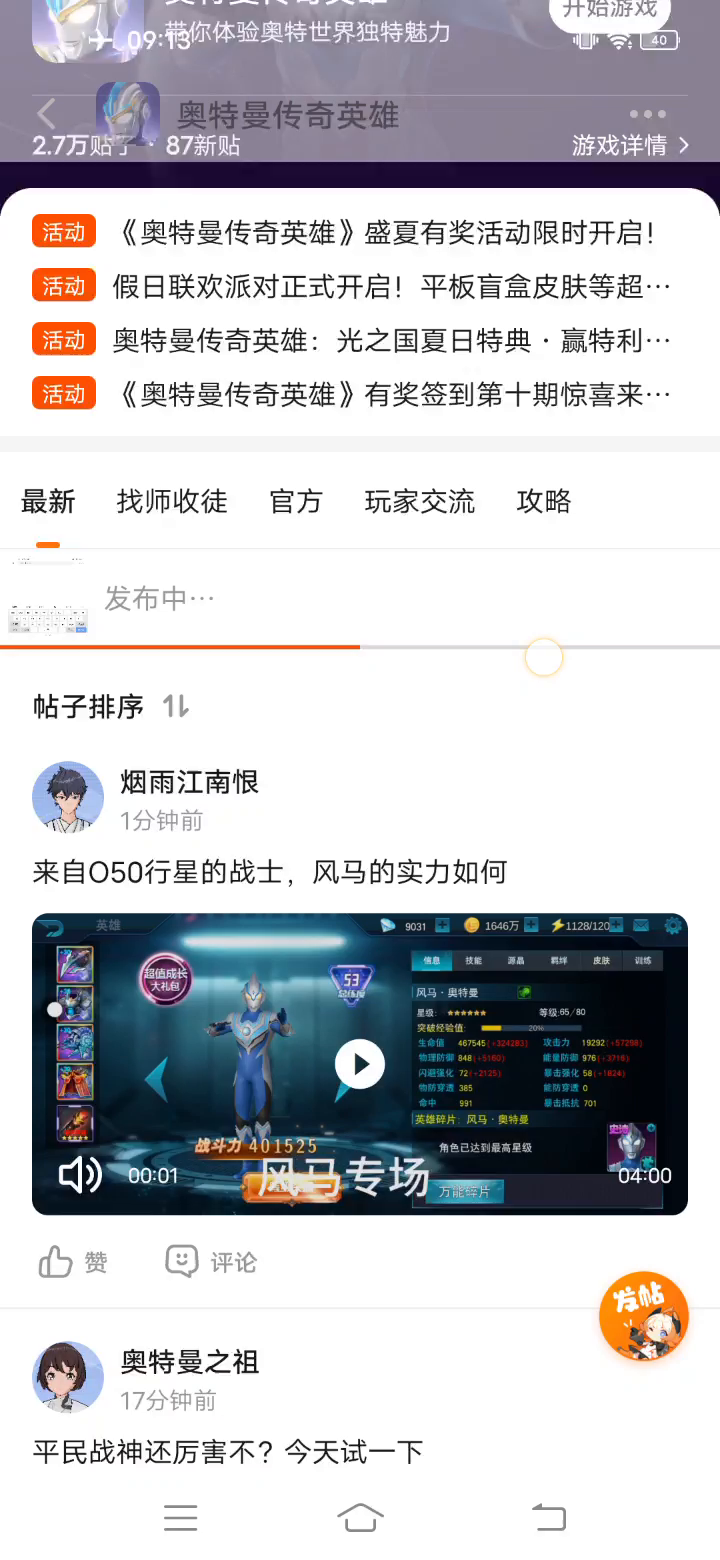Create a new post with 发帖
The height and width of the screenshot is (1560, 720).
point(644,1316)
